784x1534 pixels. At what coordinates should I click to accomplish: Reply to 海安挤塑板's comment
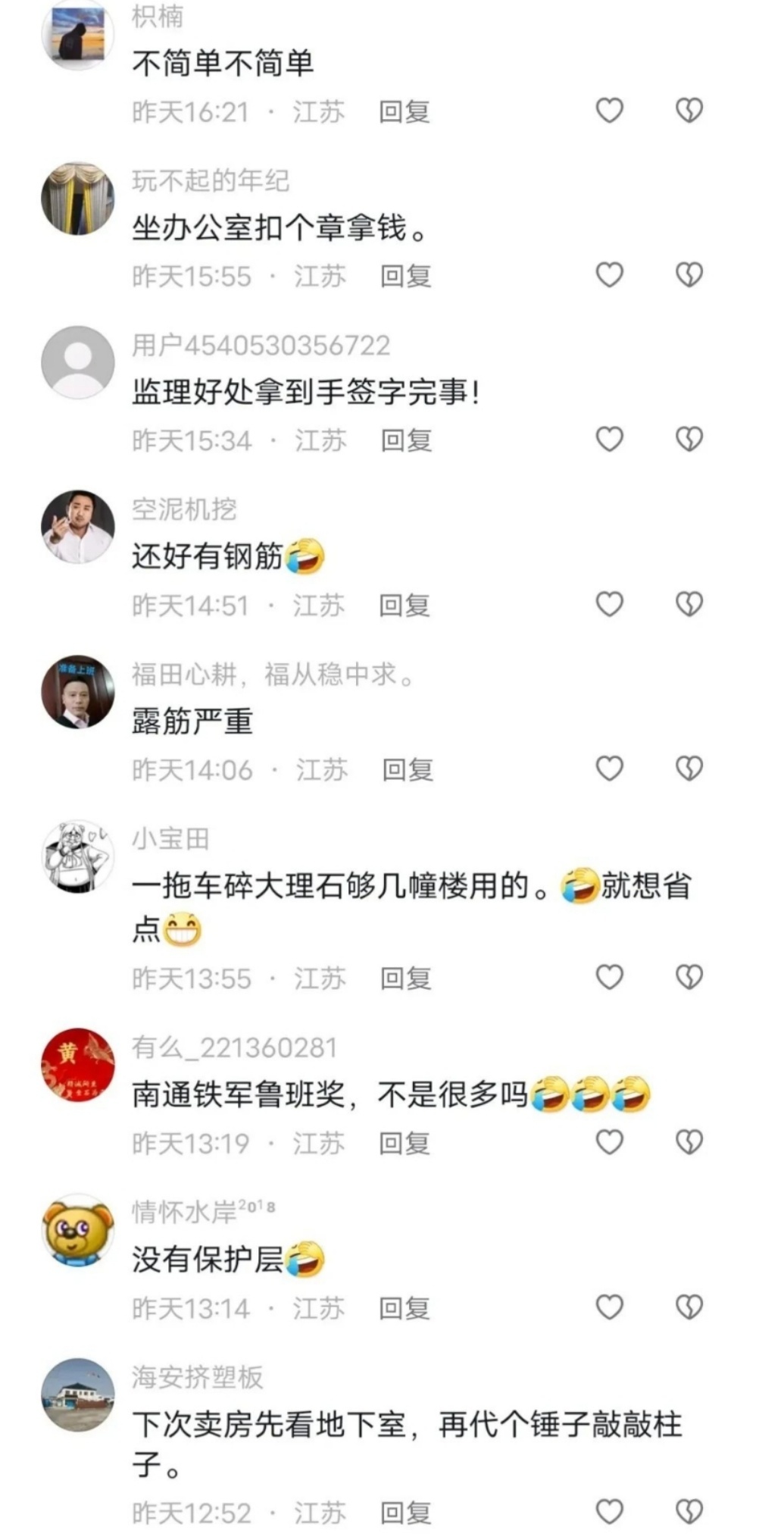pos(406,1513)
